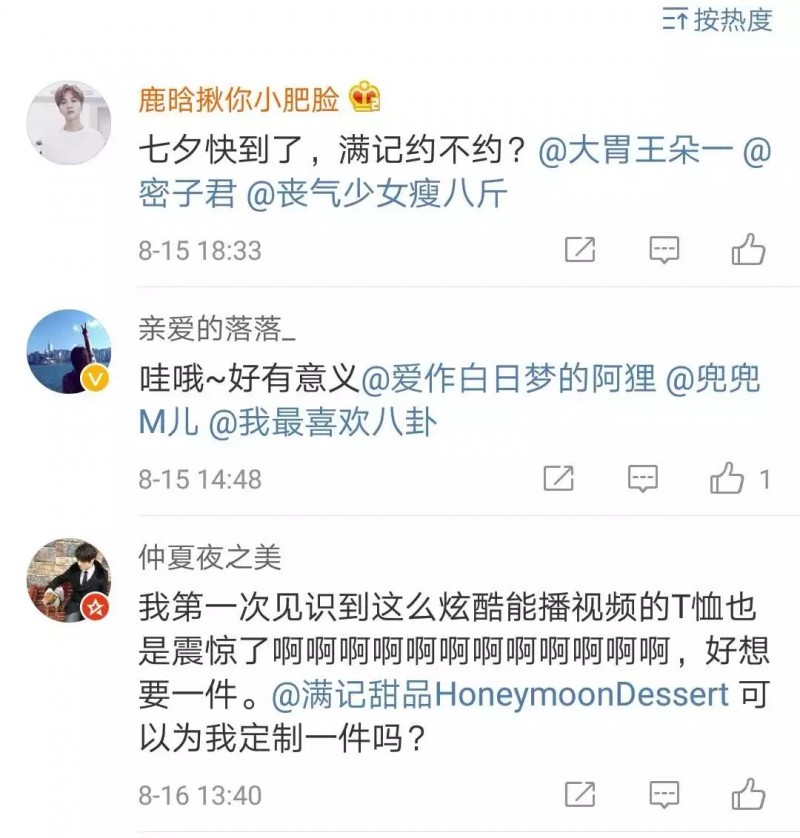The width and height of the screenshot is (800, 838).
Task: Open 鹿晗揪你小肥脸's profile avatar
Action: tap(68, 123)
